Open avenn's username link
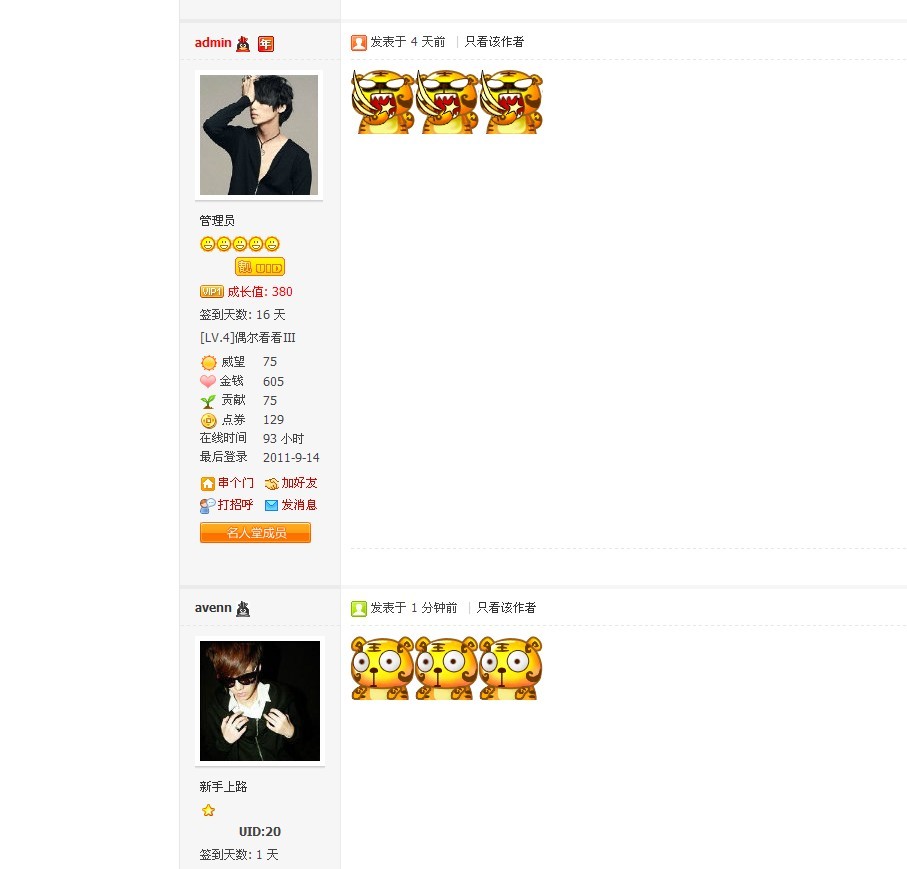Viewport: 907px width, 869px height. pos(213,608)
